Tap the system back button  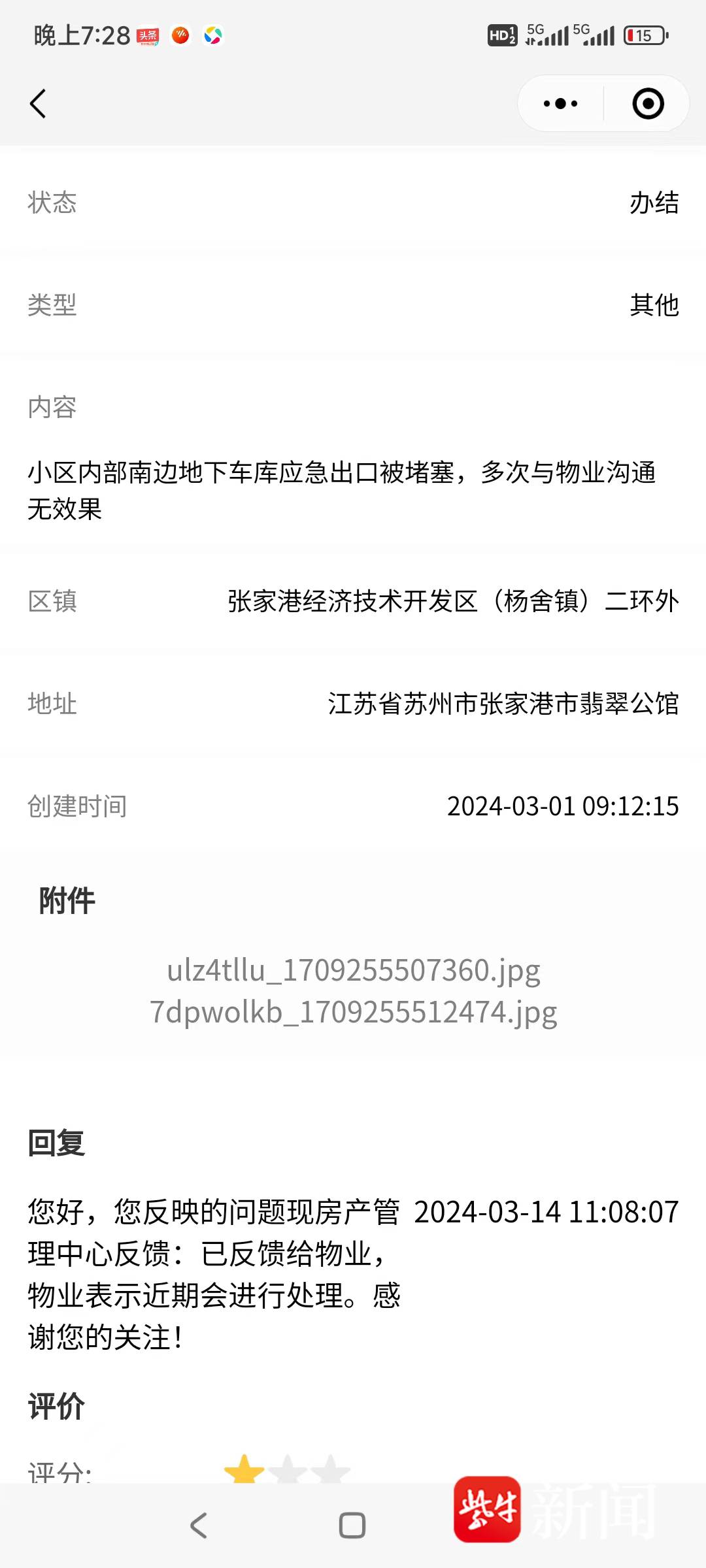(x=199, y=1526)
